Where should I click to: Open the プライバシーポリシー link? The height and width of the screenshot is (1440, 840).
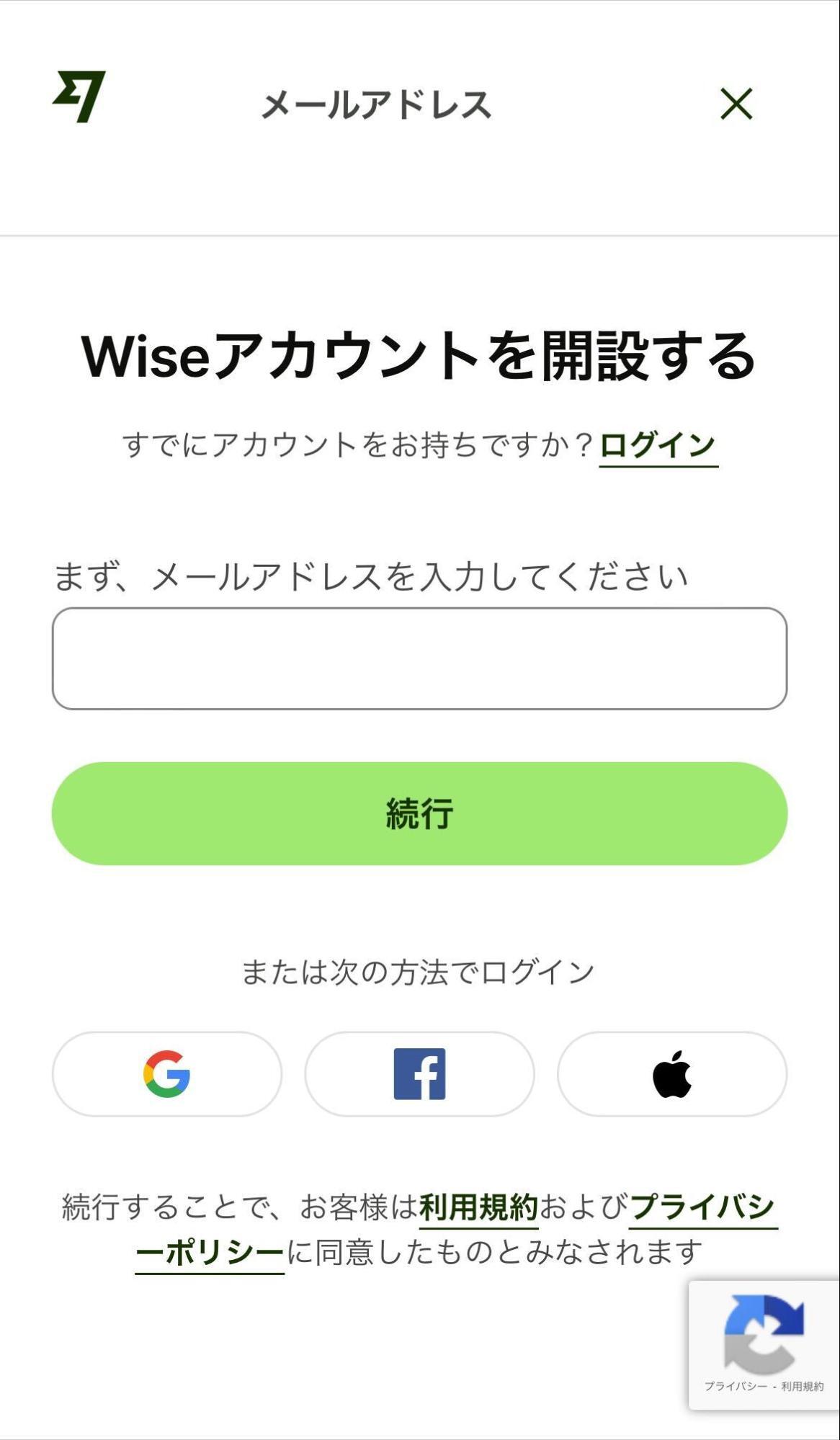pyautogui.click(x=702, y=1207)
